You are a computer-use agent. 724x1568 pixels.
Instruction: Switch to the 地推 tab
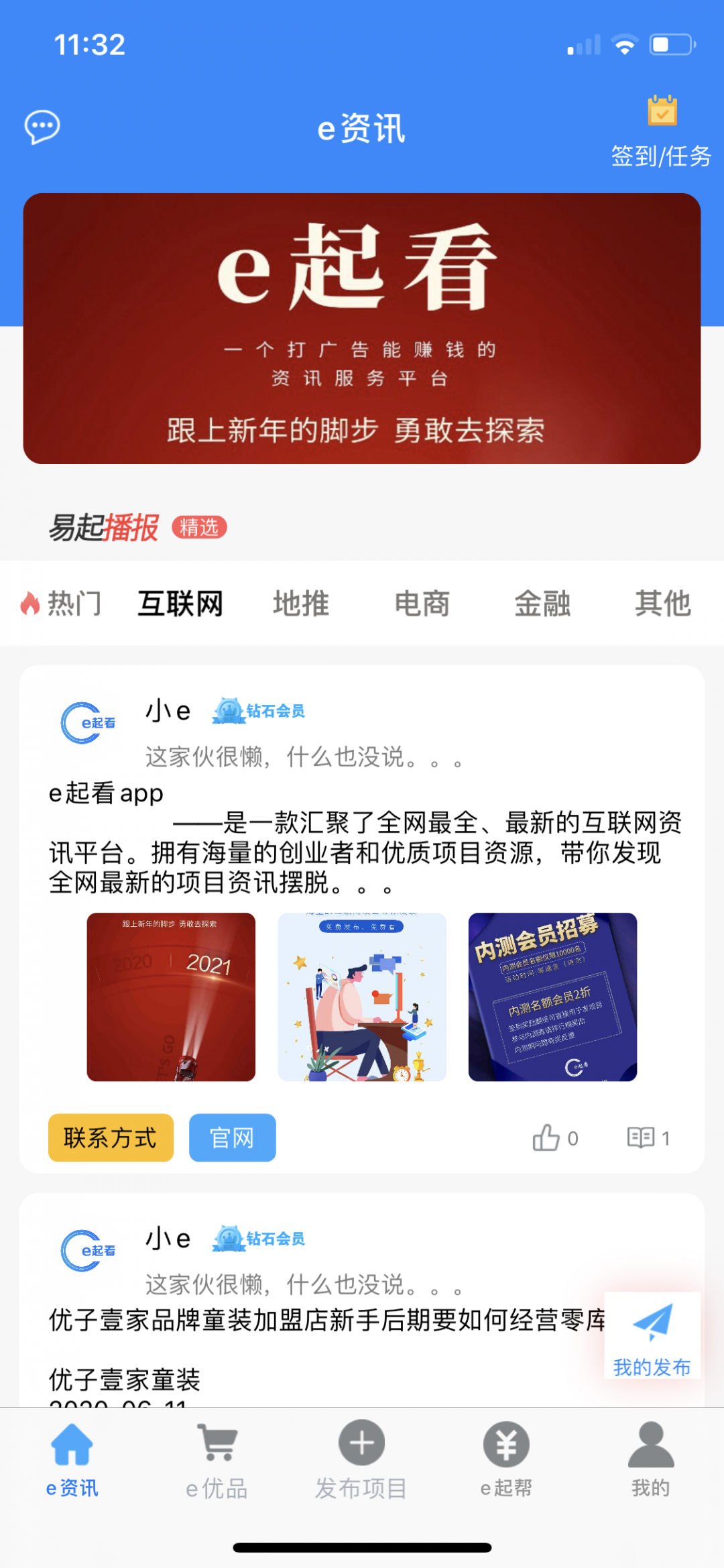(301, 604)
